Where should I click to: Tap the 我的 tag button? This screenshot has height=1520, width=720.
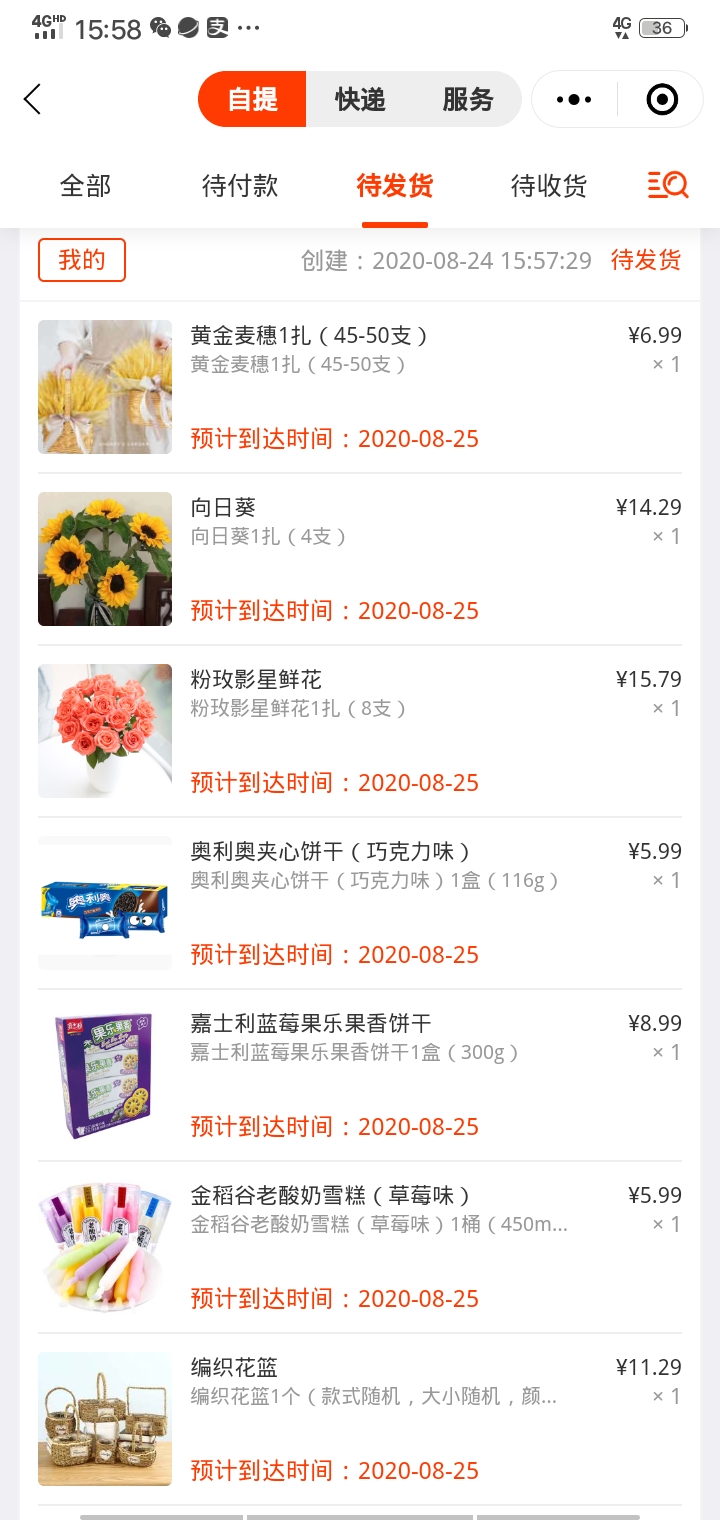[x=82, y=260]
